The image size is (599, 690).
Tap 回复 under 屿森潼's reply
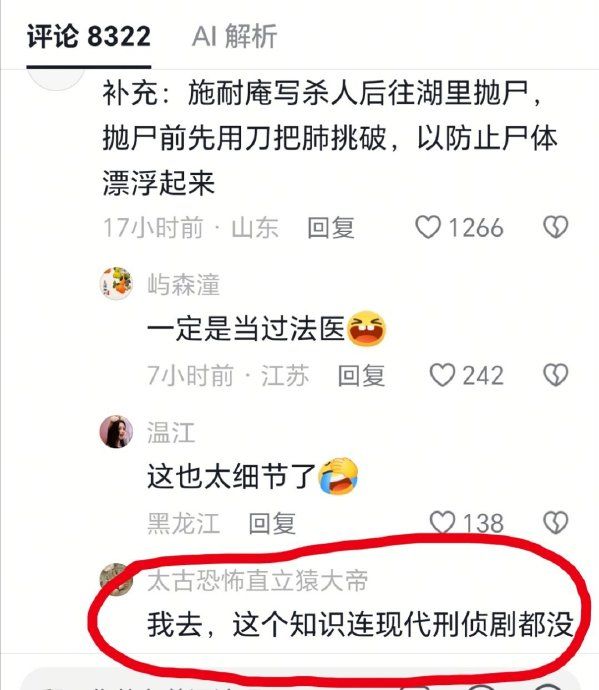[361, 375]
